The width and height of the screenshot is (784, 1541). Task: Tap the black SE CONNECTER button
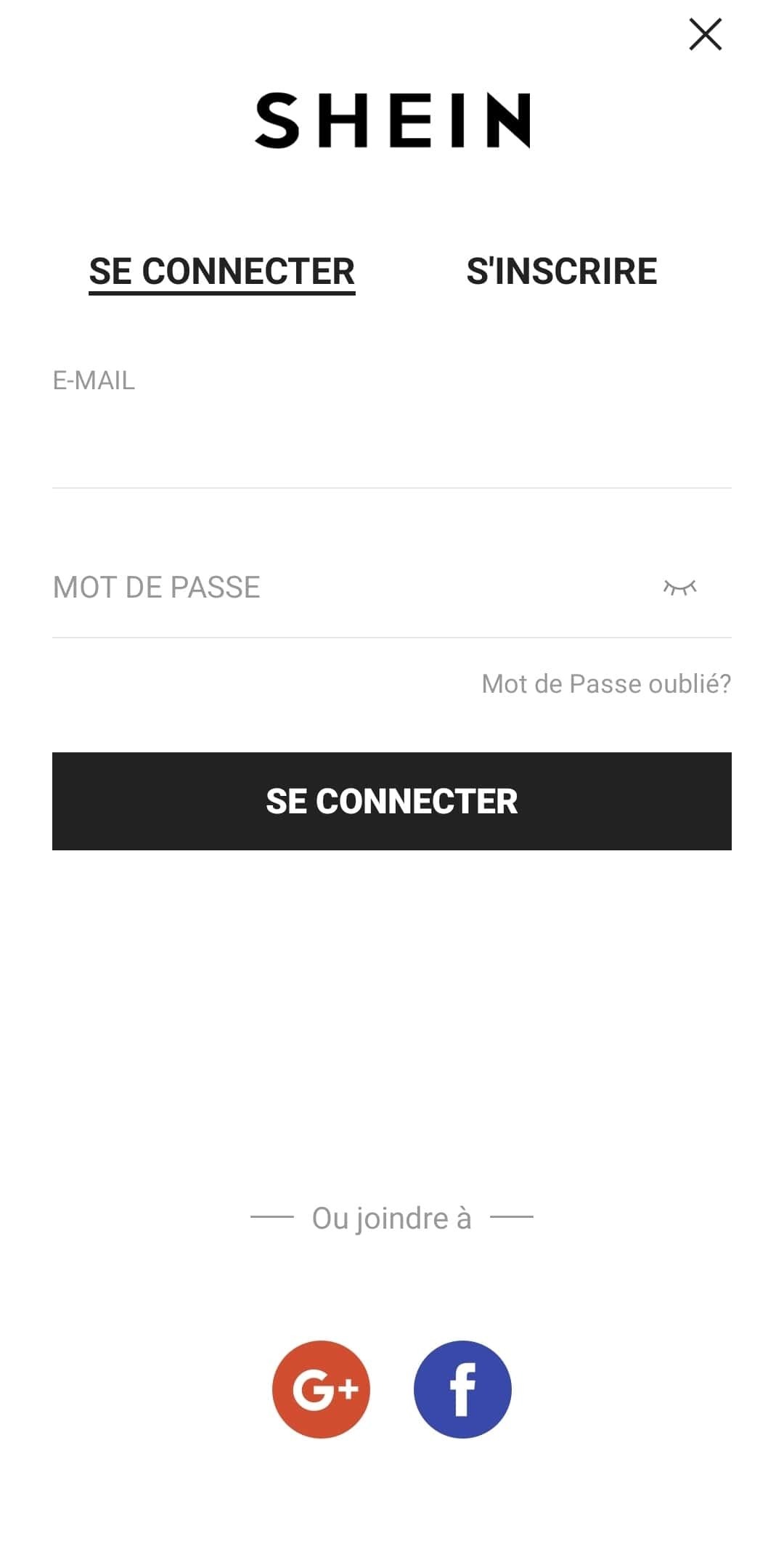pos(392,801)
